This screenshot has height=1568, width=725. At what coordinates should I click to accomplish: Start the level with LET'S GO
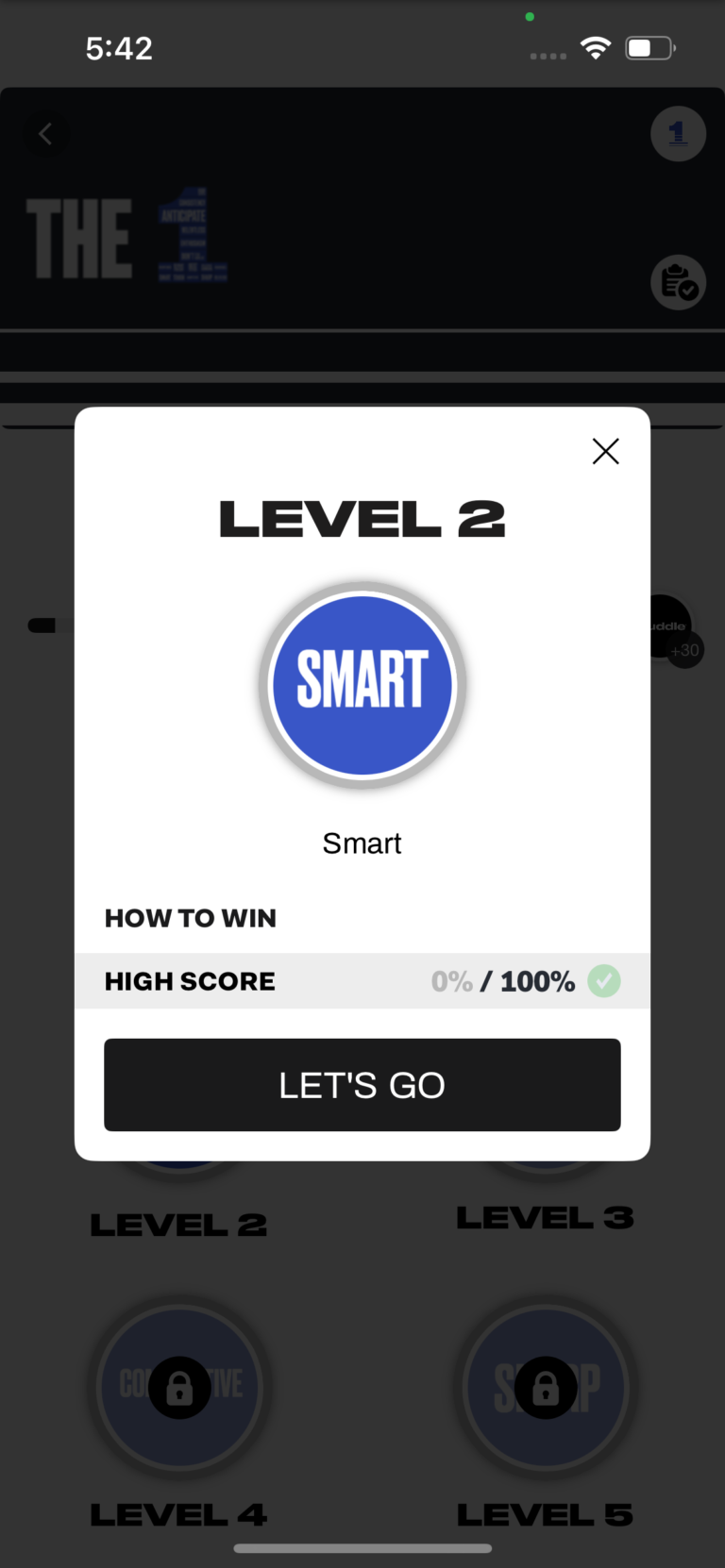pos(362,1085)
